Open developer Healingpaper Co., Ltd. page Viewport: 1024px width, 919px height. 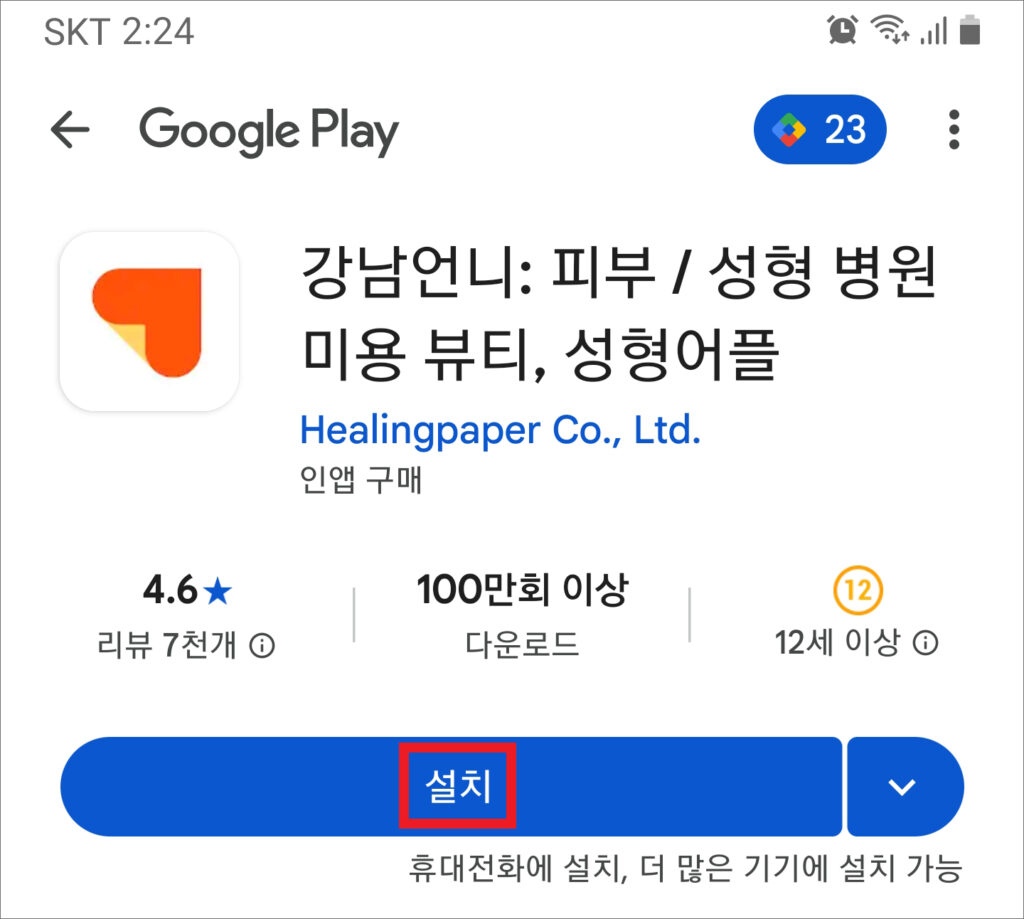(500, 431)
